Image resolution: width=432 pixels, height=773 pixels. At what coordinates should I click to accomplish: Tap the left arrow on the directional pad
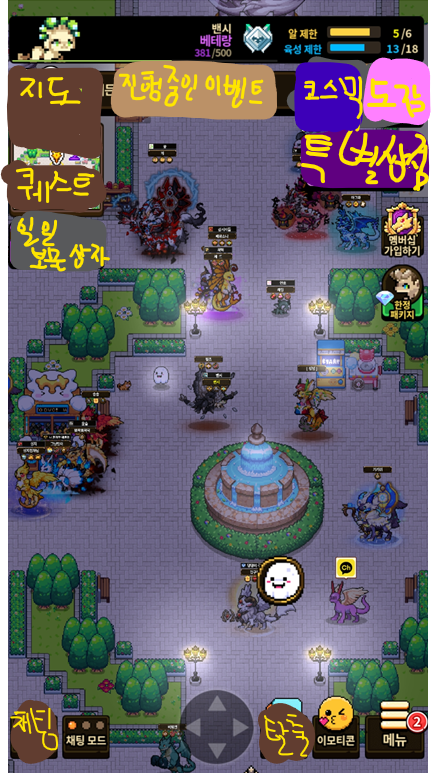[192, 727]
